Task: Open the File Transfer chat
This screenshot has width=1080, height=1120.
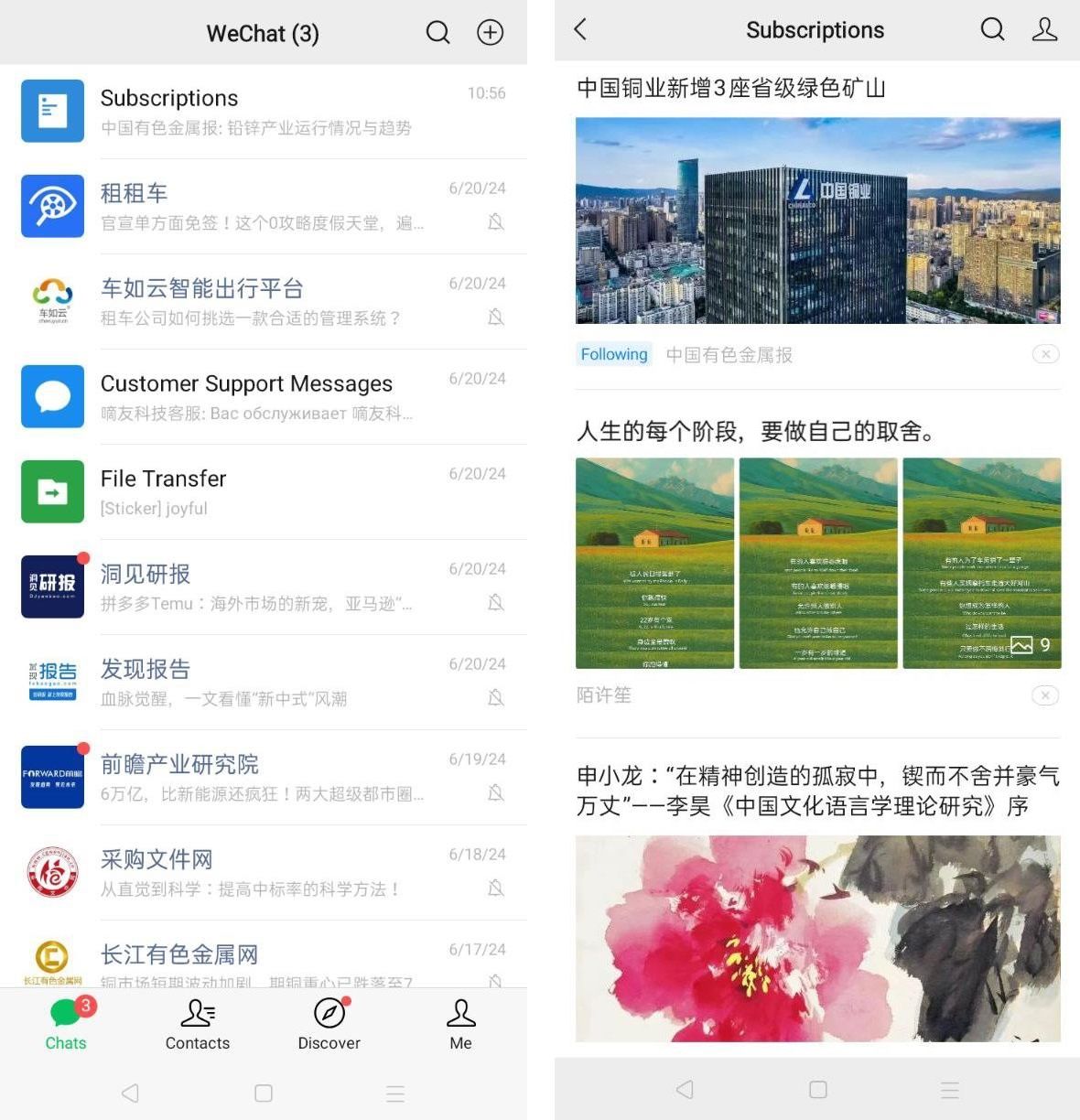Action: tap(264, 492)
